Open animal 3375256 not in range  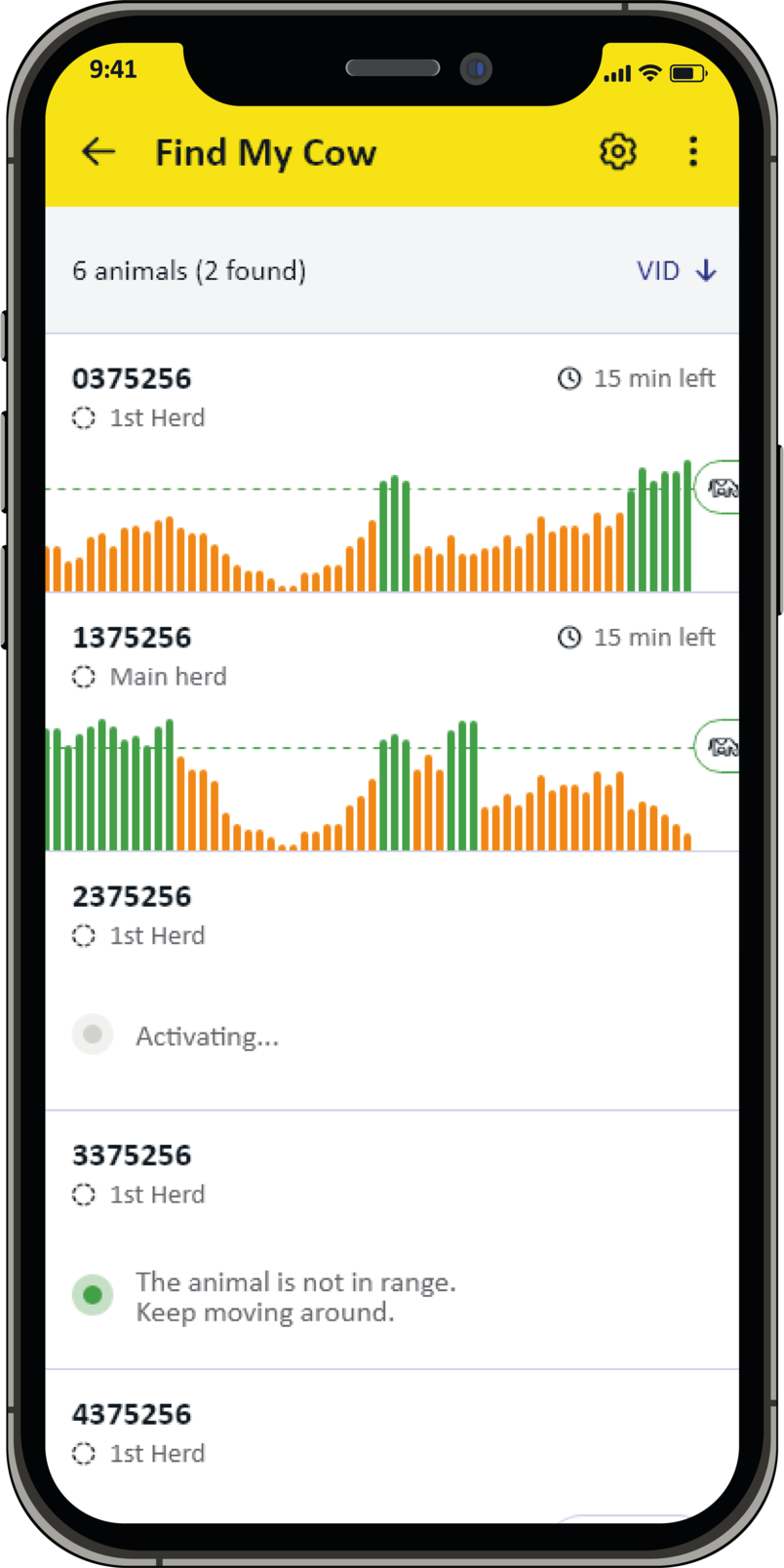click(132, 1156)
